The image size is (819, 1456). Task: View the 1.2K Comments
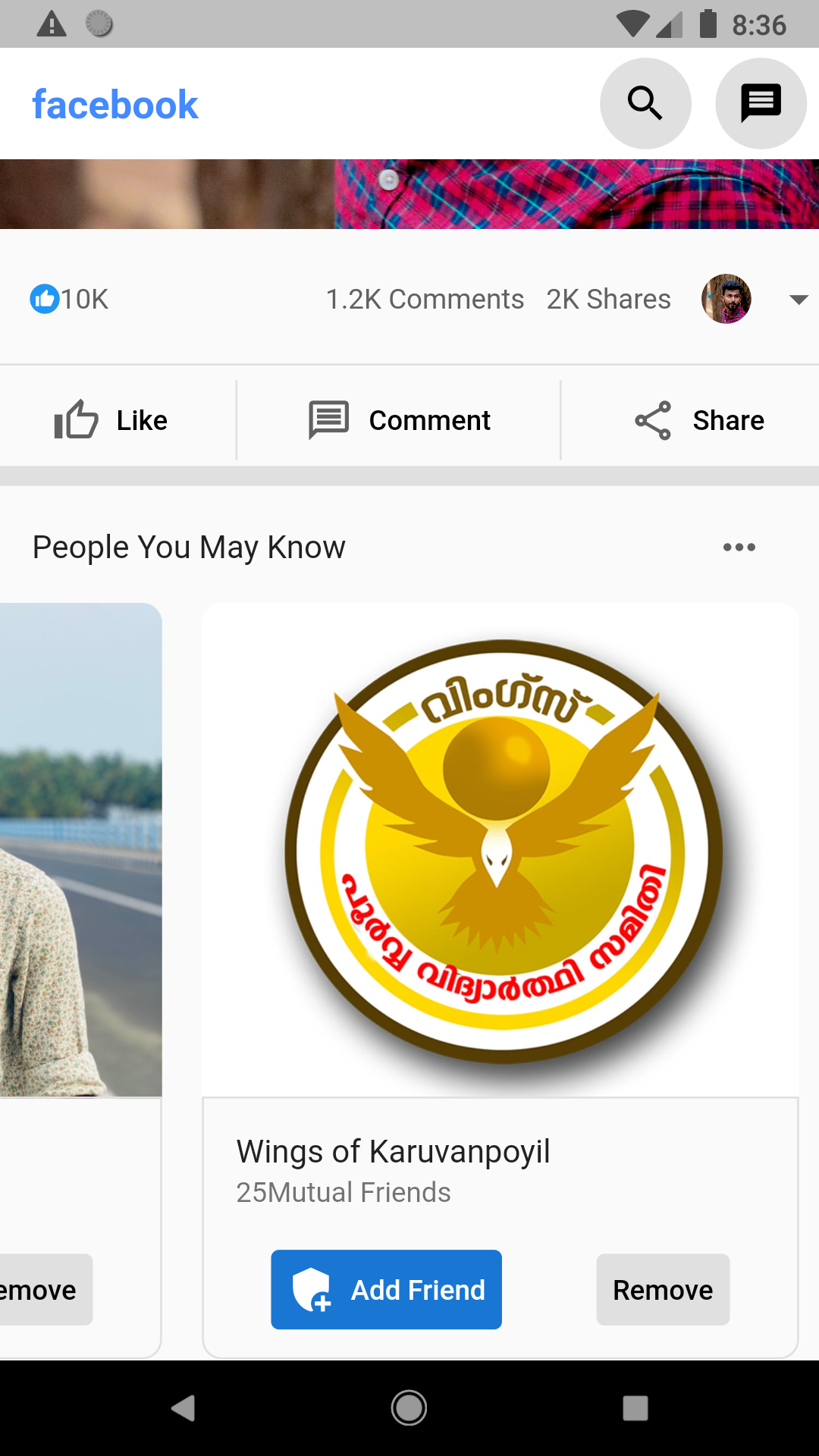pos(425,300)
